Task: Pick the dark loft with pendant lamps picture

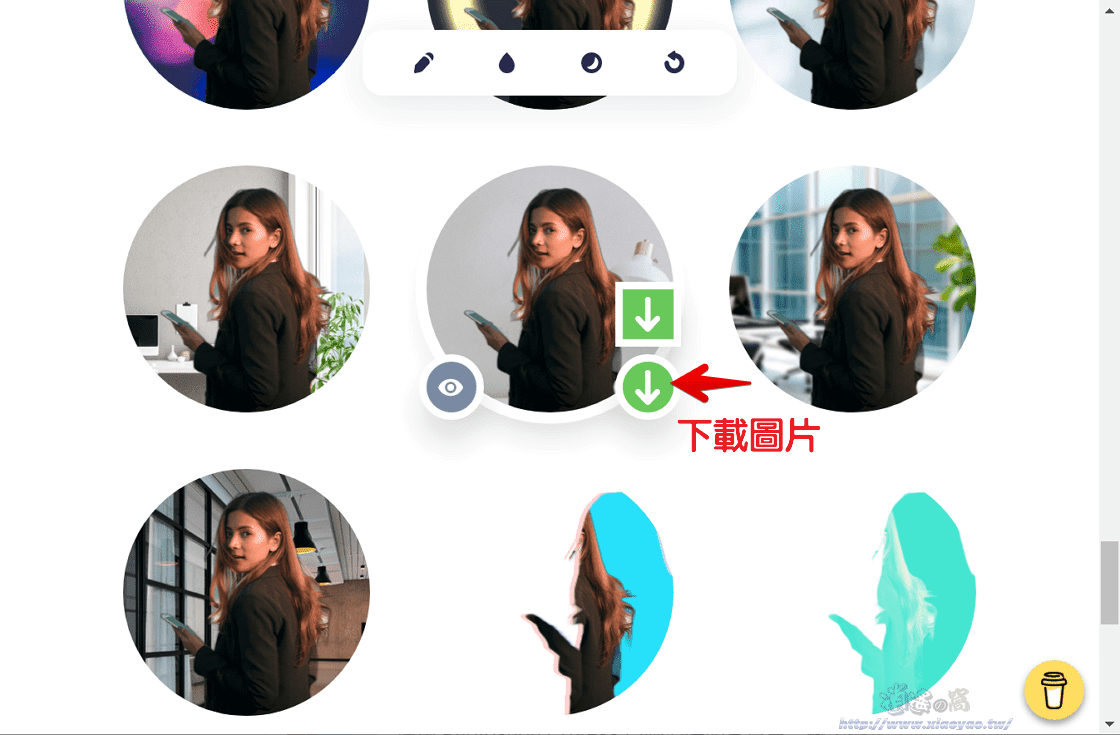Action: tap(246, 592)
